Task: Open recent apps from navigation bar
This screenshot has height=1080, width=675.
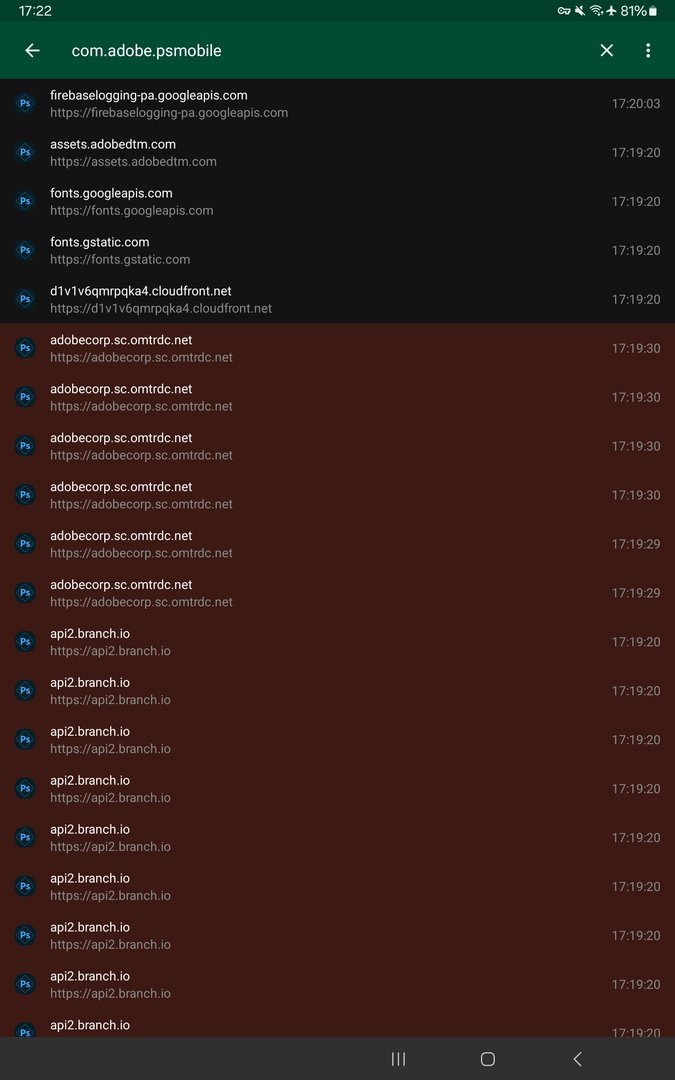Action: point(398,1059)
